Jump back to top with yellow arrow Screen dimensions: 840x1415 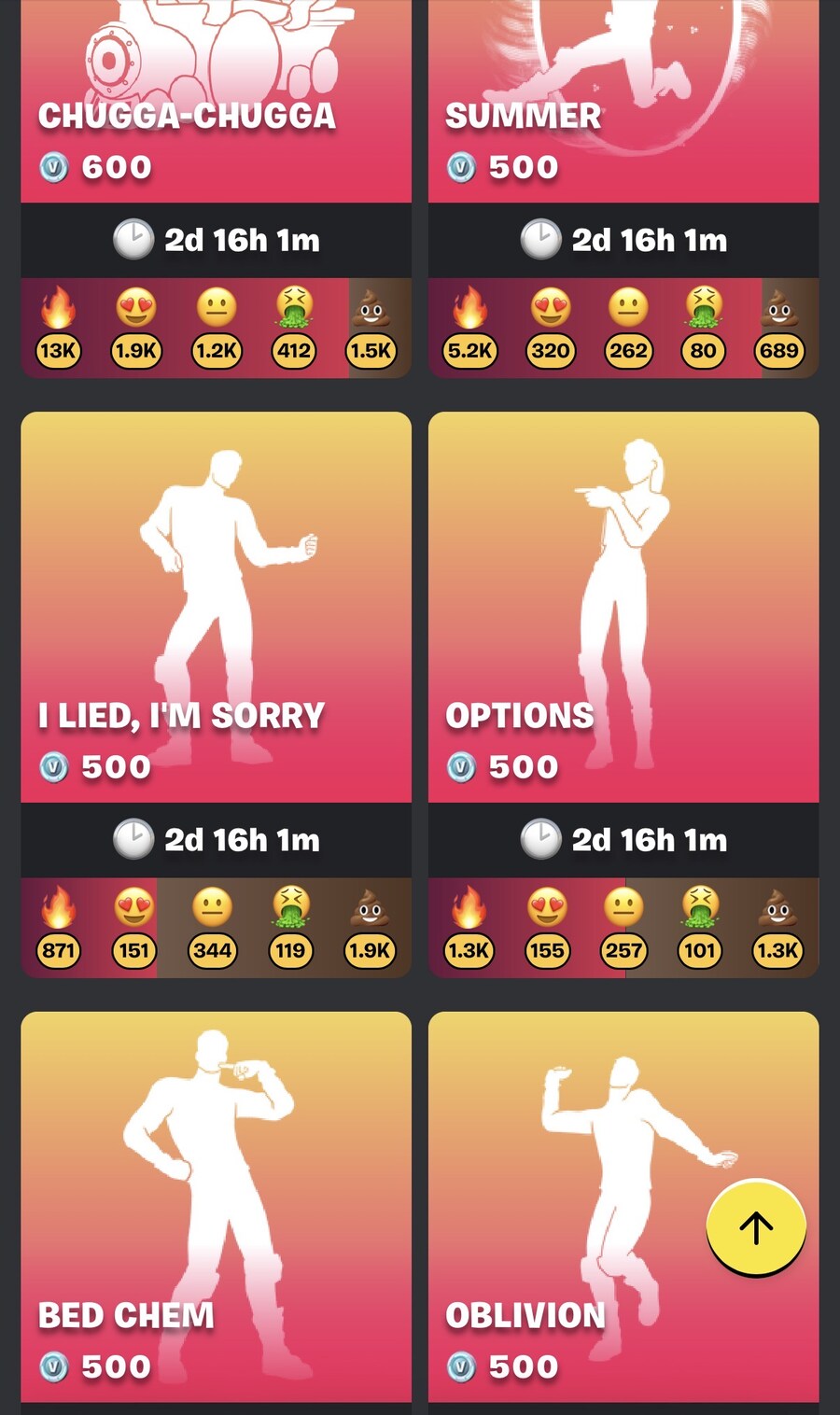click(x=756, y=1227)
